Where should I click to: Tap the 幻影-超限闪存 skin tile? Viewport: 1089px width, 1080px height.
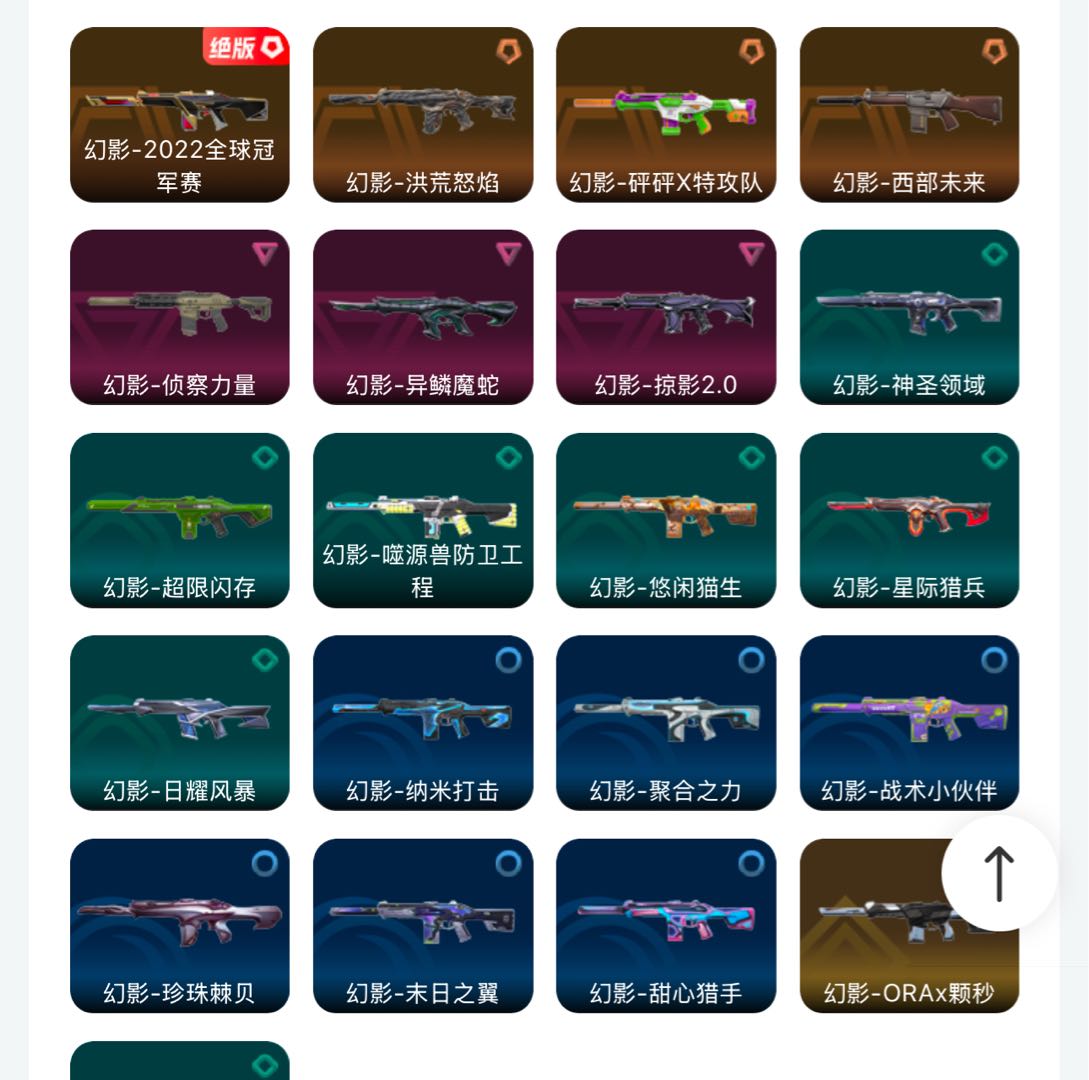click(180, 520)
